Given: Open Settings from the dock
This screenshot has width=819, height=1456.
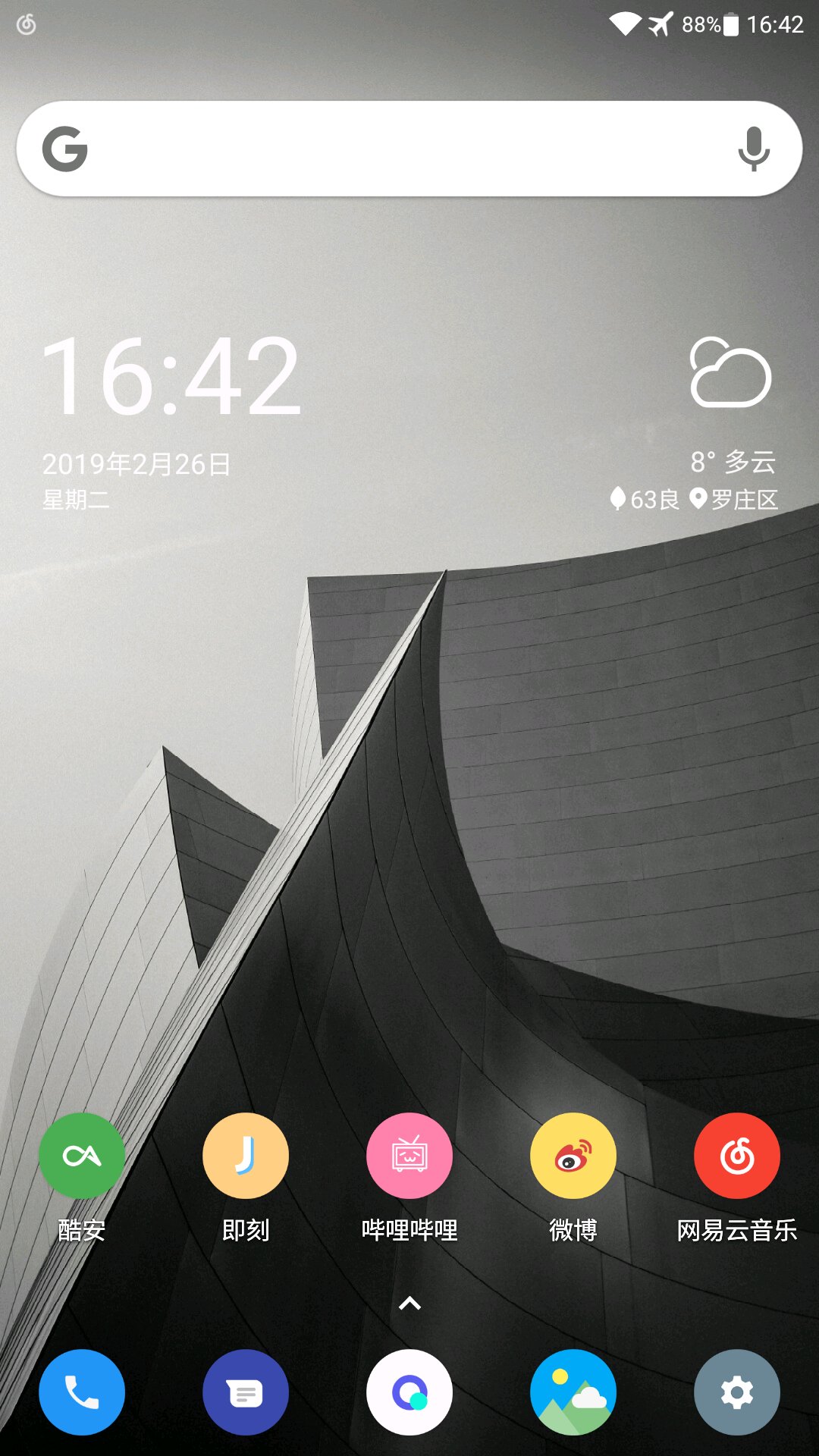Looking at the screenshot, I should click(737, 1392).
